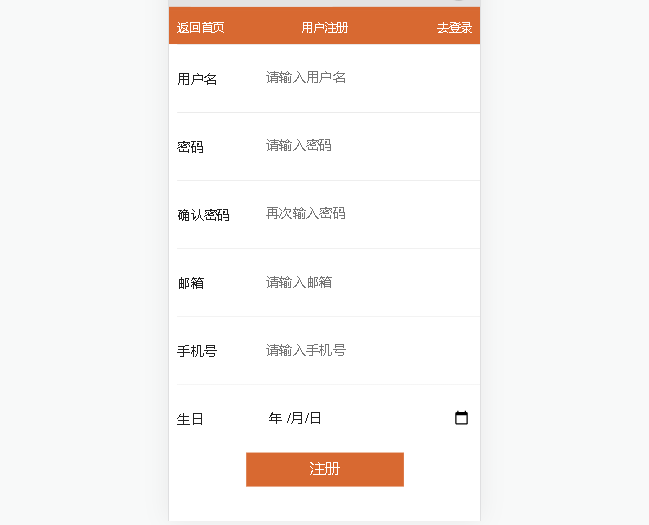Open the birthday calendar picker icon
The width and height of the screenshot is (649, 525).
(461, 418)
